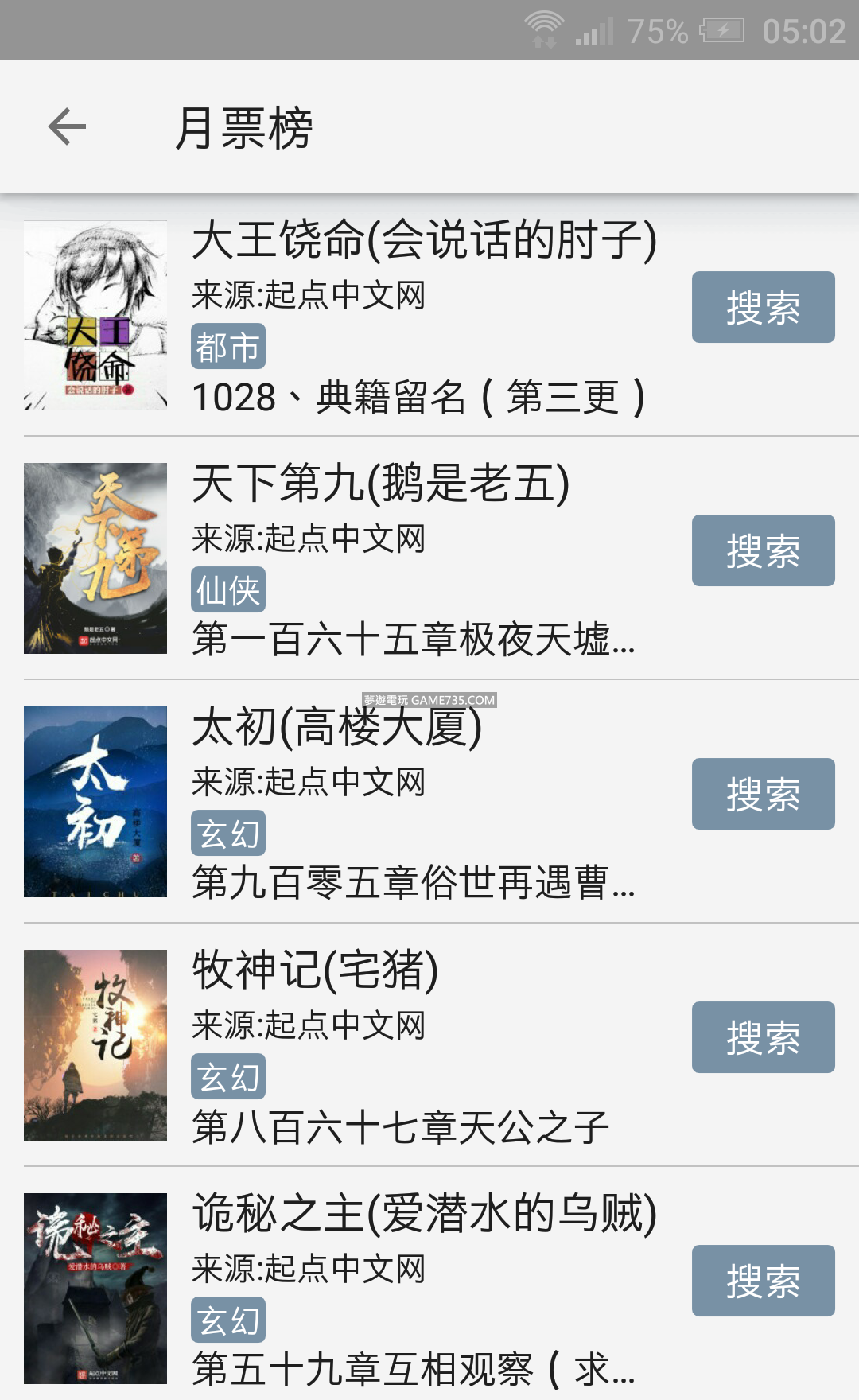
Task: Tap 搜索 button for 大王饶命
Action: (x=763, y=307)
